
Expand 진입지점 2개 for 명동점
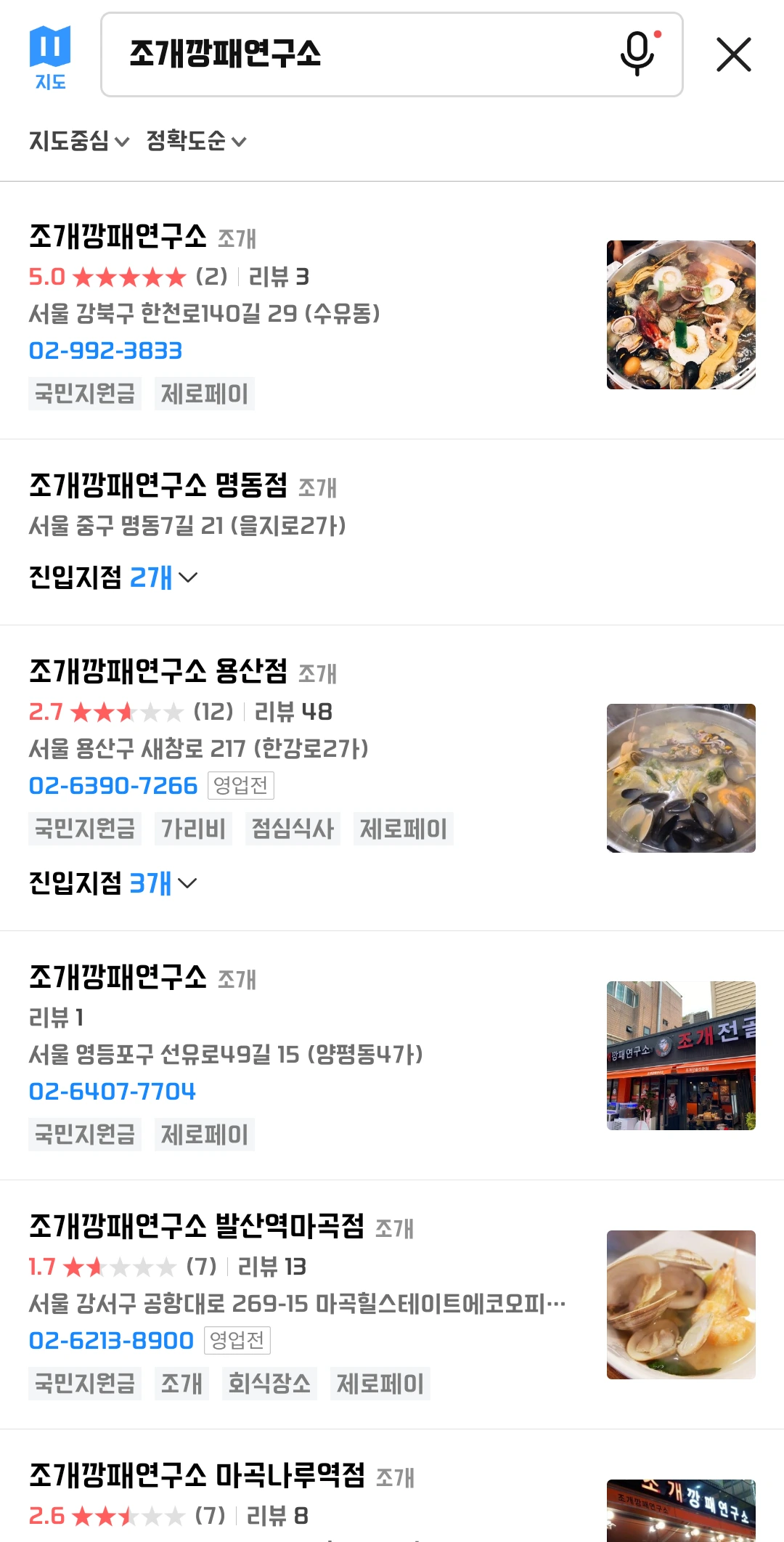click(x=113, y=577)
